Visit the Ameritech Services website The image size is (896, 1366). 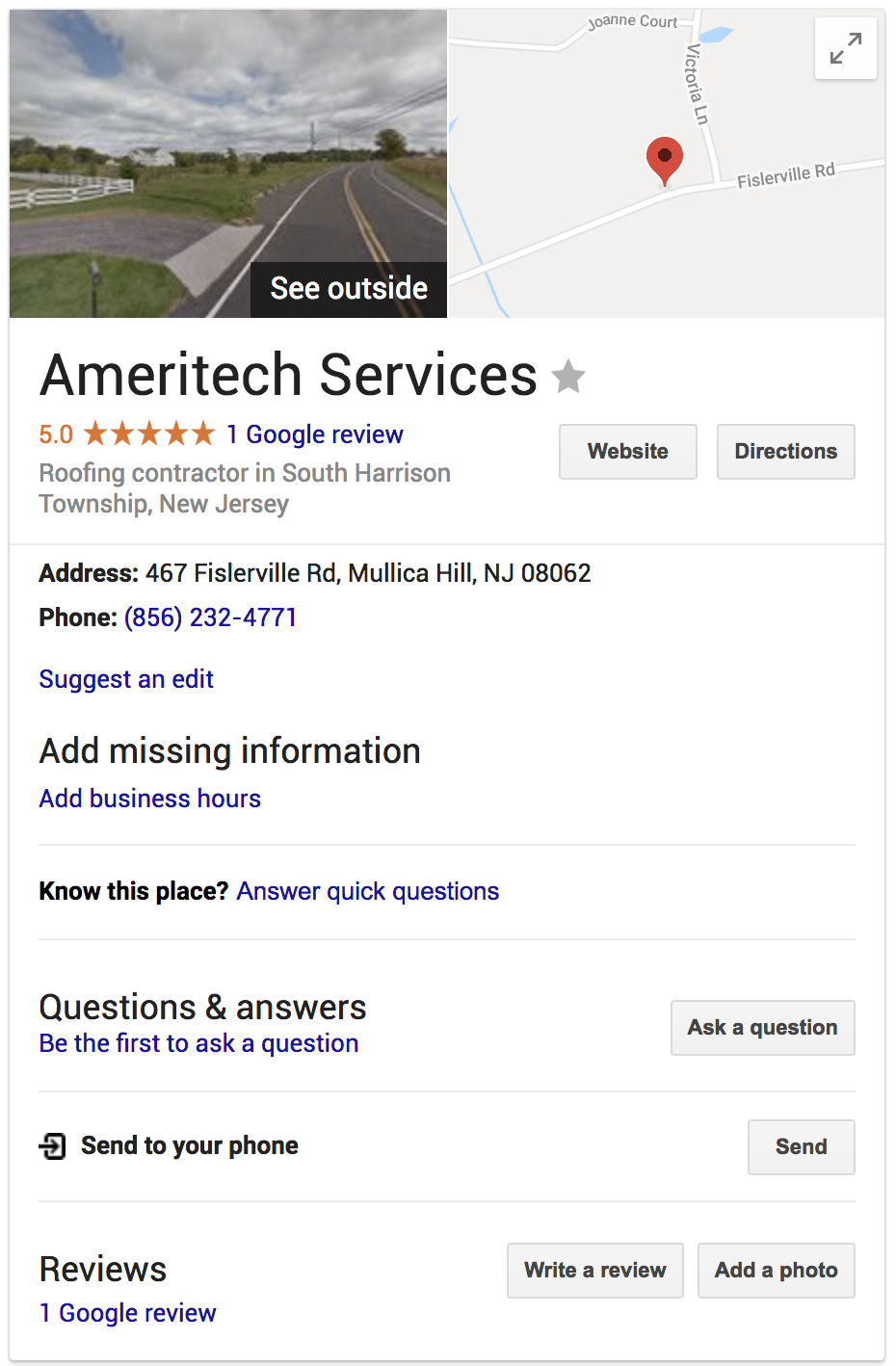tap(627, 452)
